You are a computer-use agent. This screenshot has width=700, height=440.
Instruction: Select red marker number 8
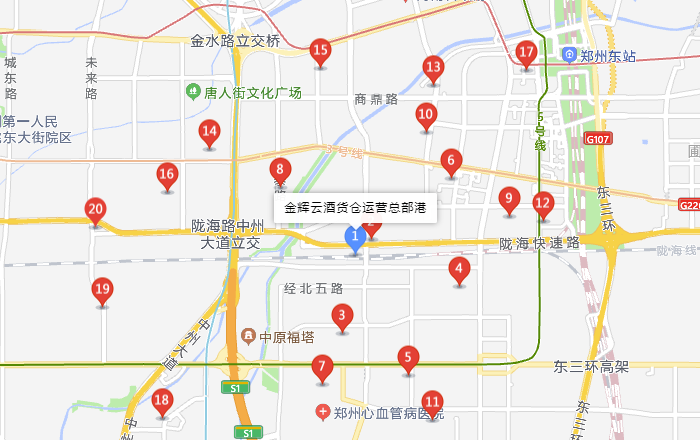pyautogui.click(x=281, y=171)
